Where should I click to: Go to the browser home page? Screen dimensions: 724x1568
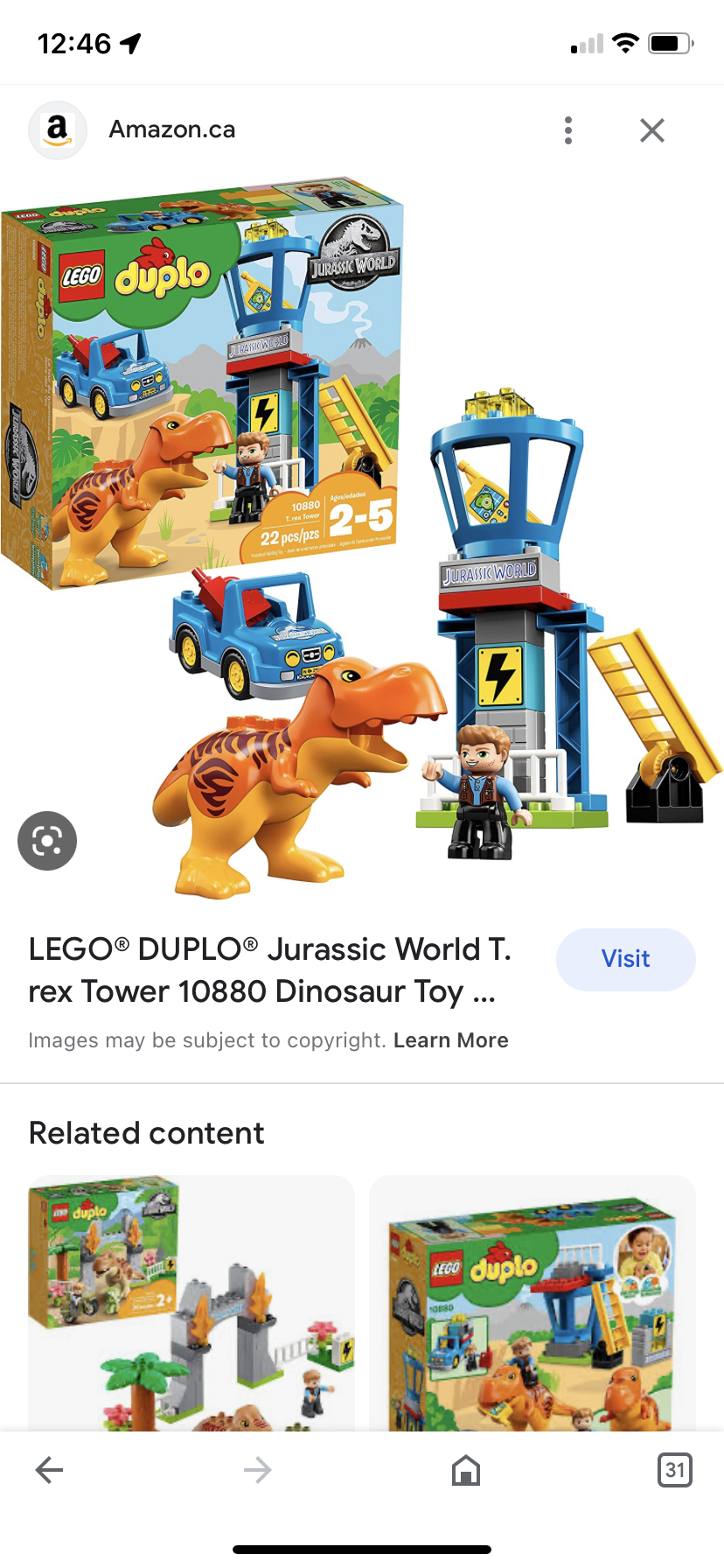(466, 1470)
